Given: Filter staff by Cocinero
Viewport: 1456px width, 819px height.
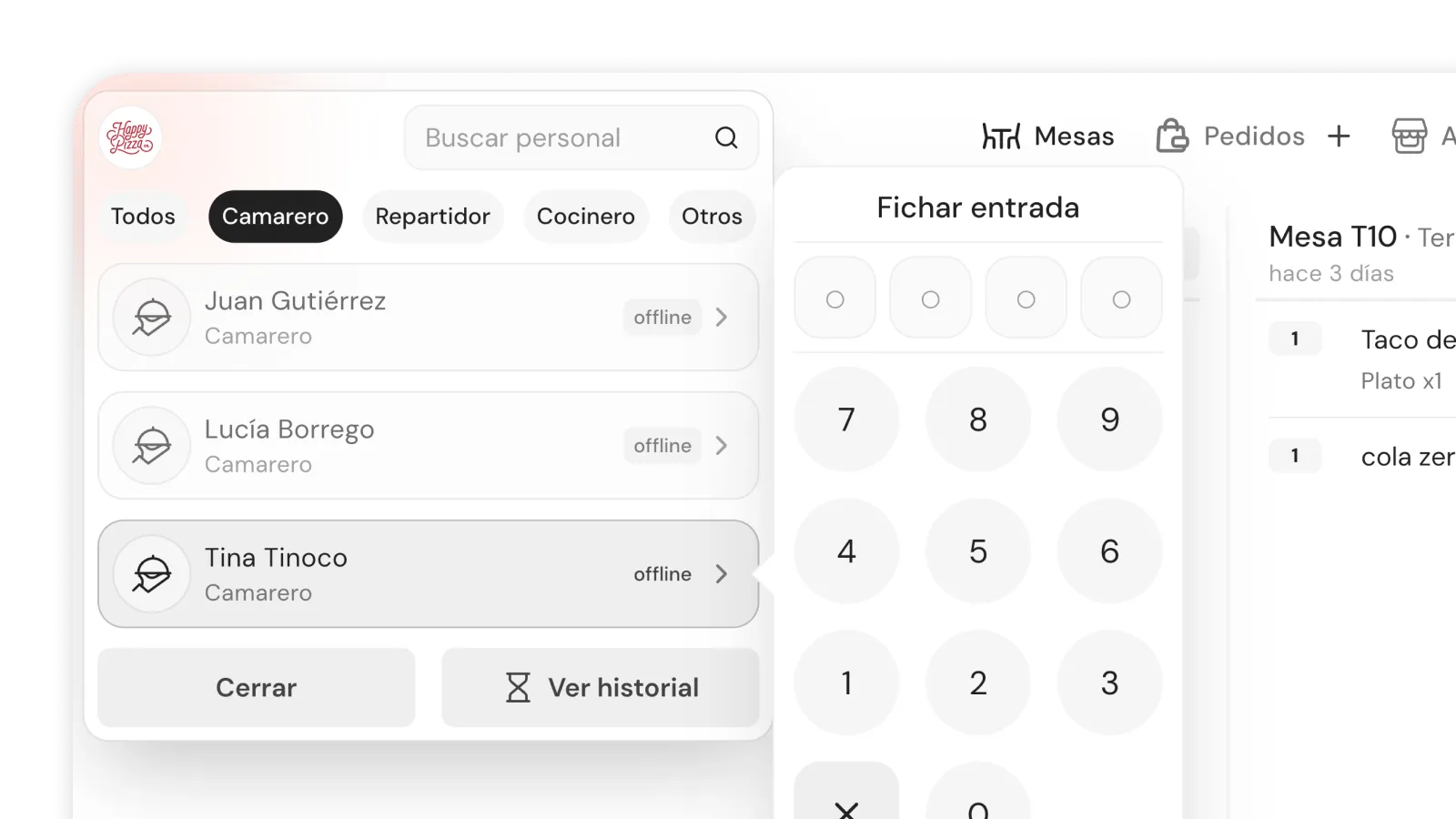Looking at the screenshot, I should click(x=585, y=217).
